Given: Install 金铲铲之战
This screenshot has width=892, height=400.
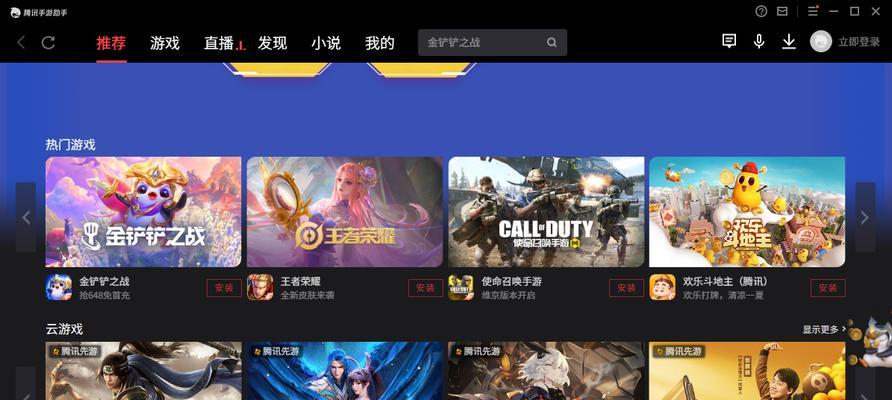Looking at the screenshot, I should click(x=224, y=288).
